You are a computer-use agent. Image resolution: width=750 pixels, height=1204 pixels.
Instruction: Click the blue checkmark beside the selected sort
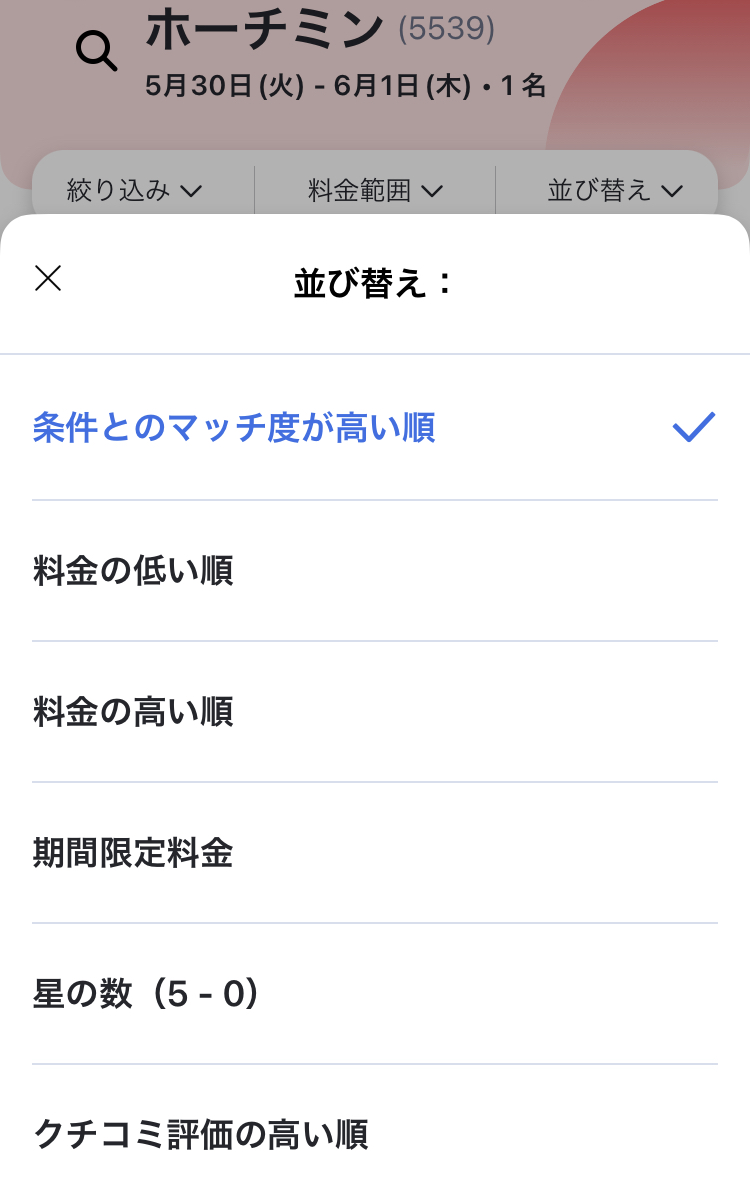point(691,427)
